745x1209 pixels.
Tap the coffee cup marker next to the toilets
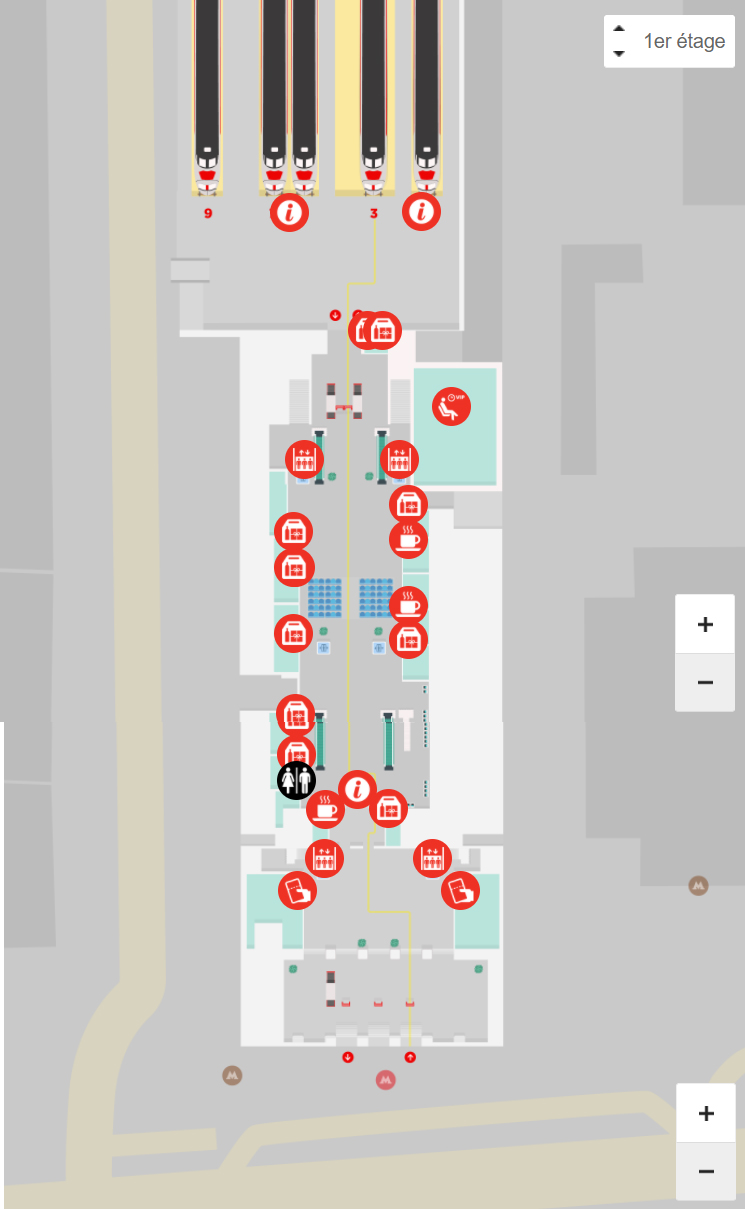point(325,808)
